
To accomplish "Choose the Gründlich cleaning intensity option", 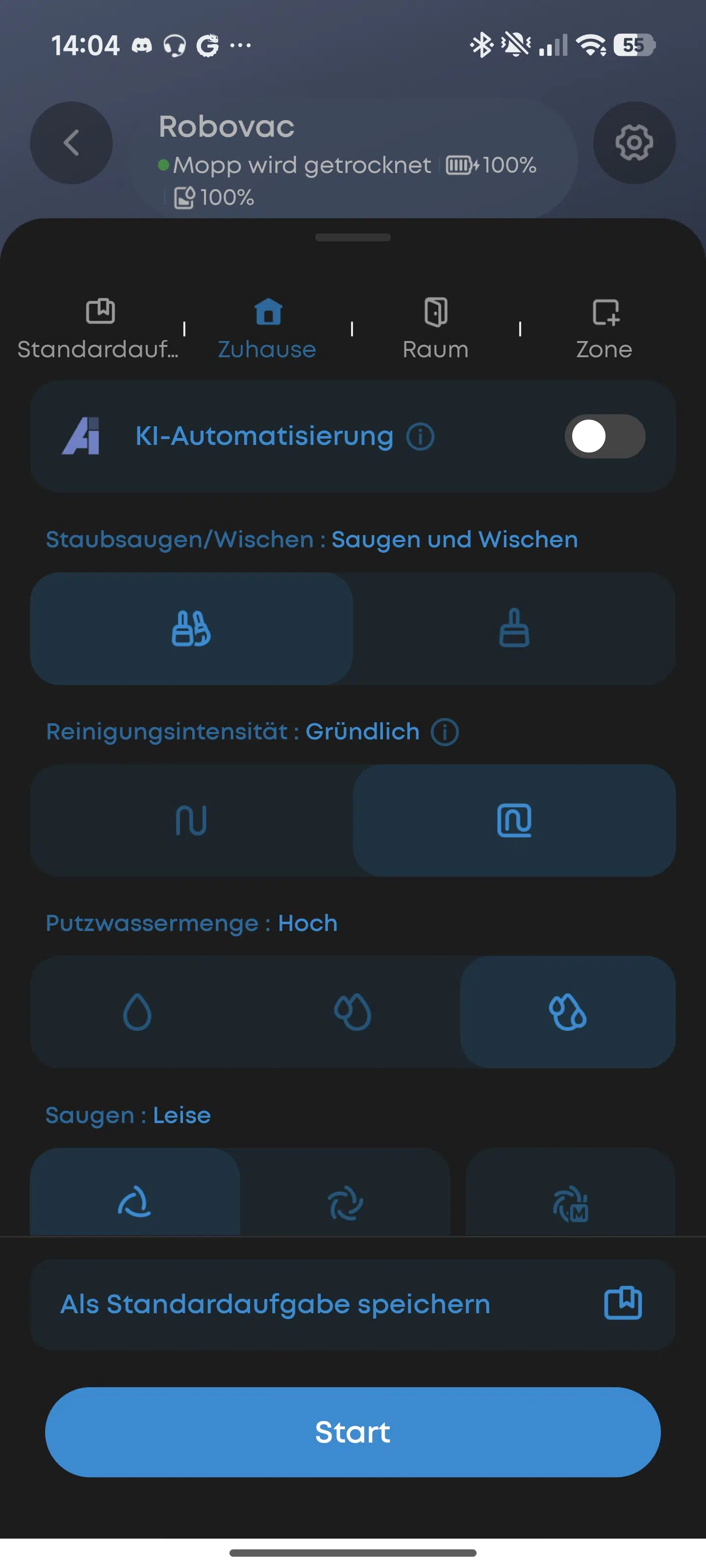I will (x=514, y=821).
